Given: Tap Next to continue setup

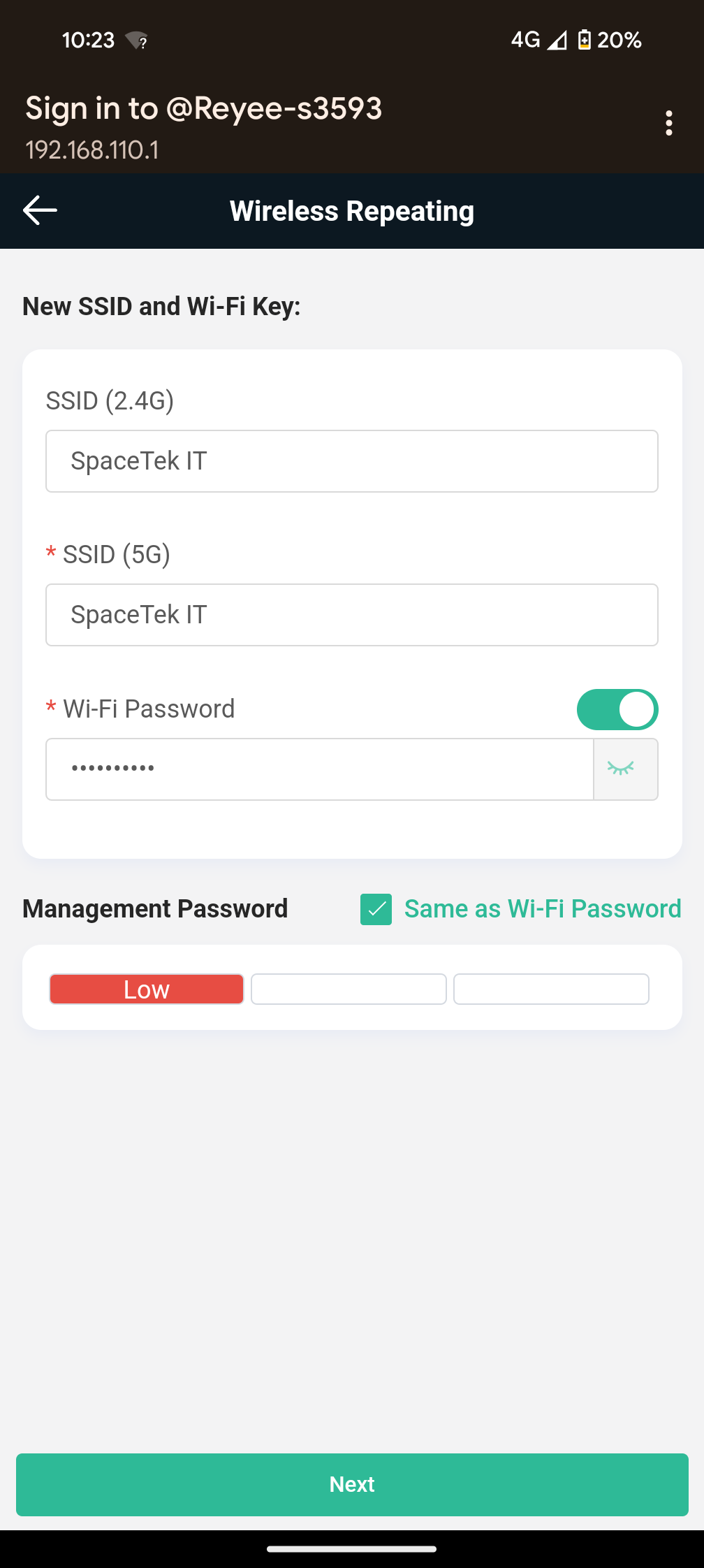Looking at the screenshot, I should click(352, 1484).
